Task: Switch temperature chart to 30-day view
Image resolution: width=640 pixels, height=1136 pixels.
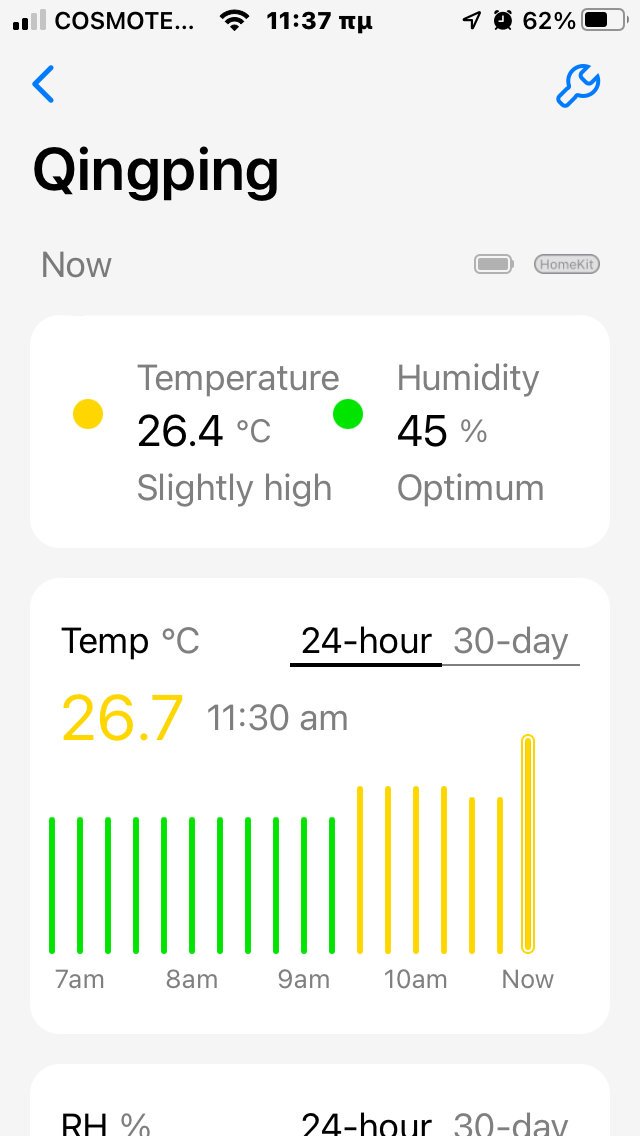Action: 511,641
